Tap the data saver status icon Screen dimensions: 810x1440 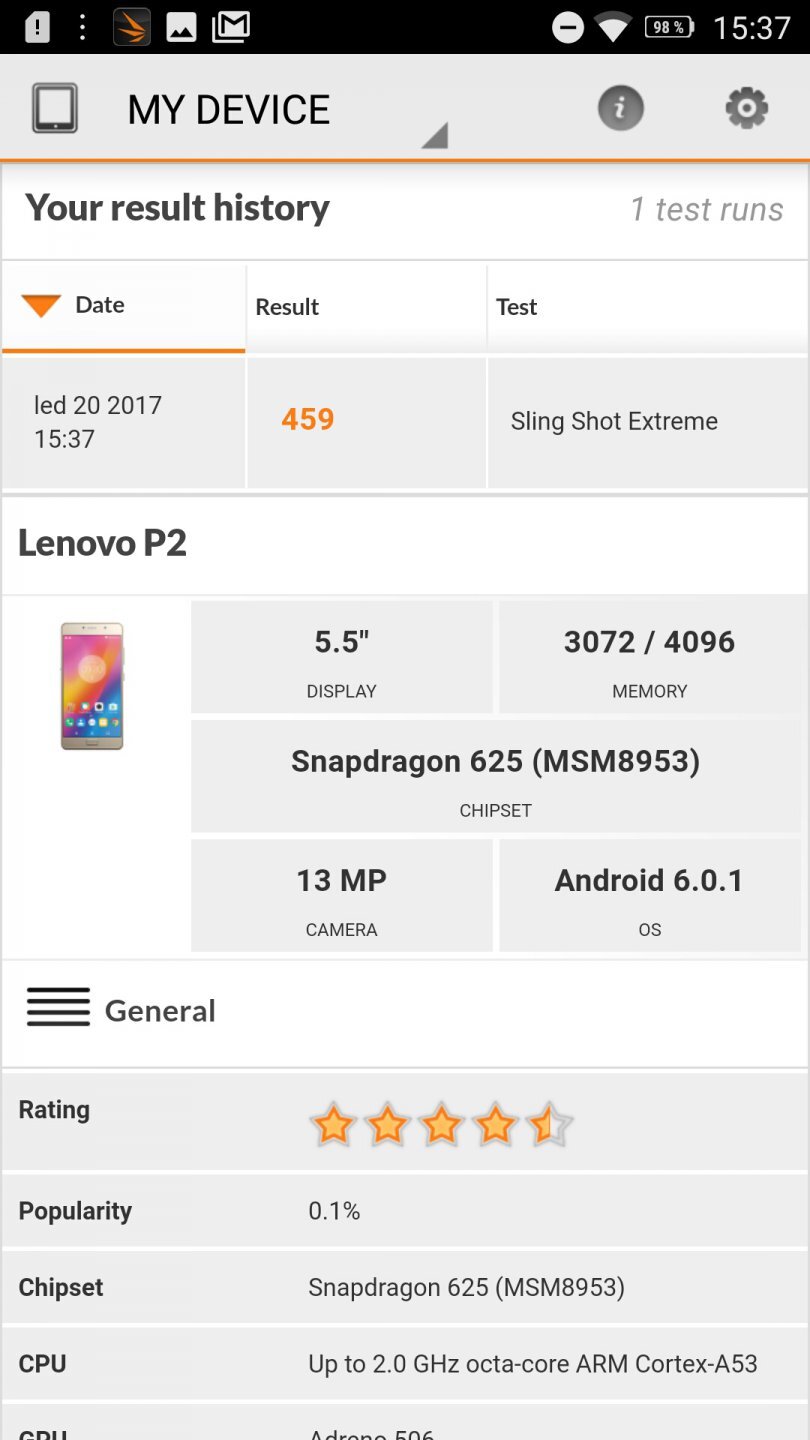(567, 27)
